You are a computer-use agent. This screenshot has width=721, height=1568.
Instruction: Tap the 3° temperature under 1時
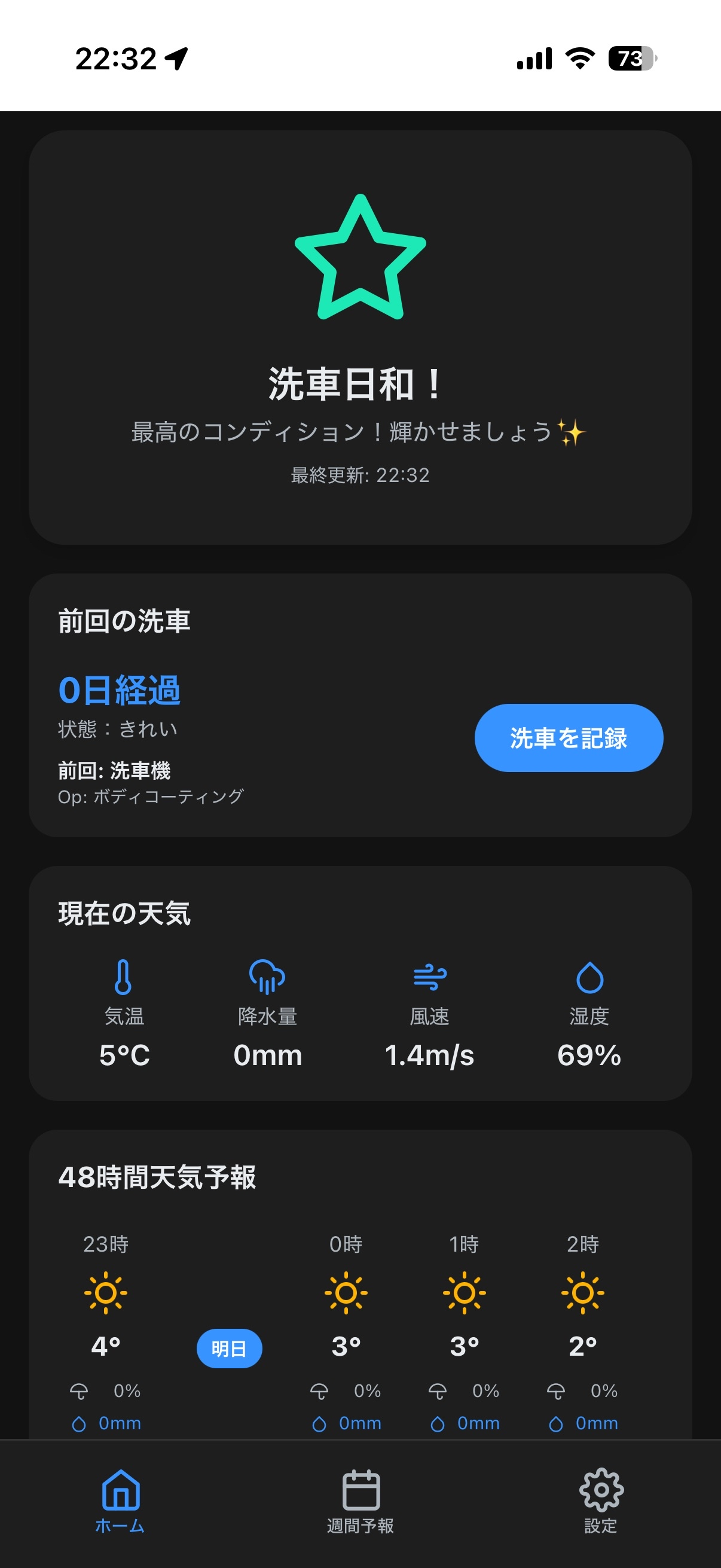pos(465,1347)
